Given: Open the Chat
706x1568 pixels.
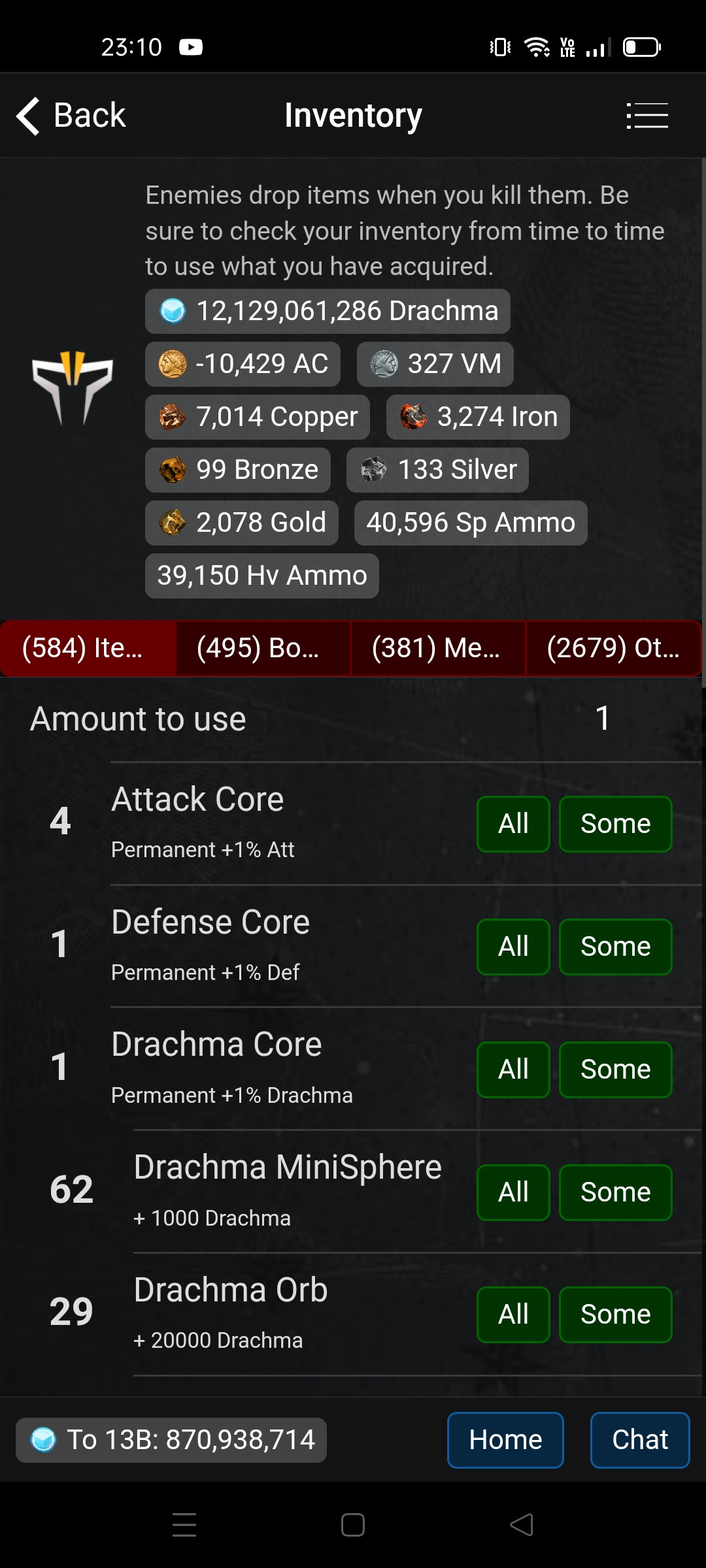Looking at the screenshot, I should (x=639, y=1440).
